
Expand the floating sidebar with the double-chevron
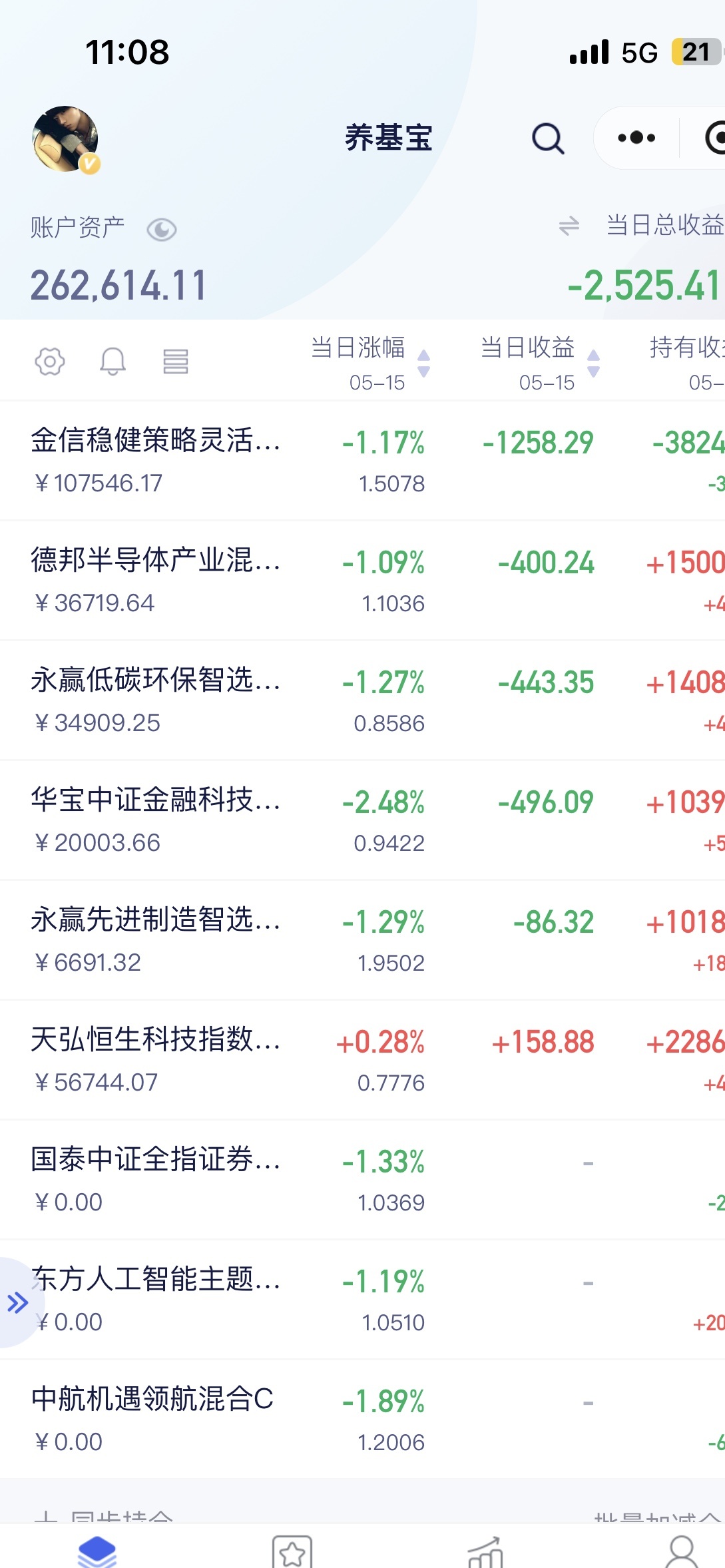click(x=17, y=1302)
